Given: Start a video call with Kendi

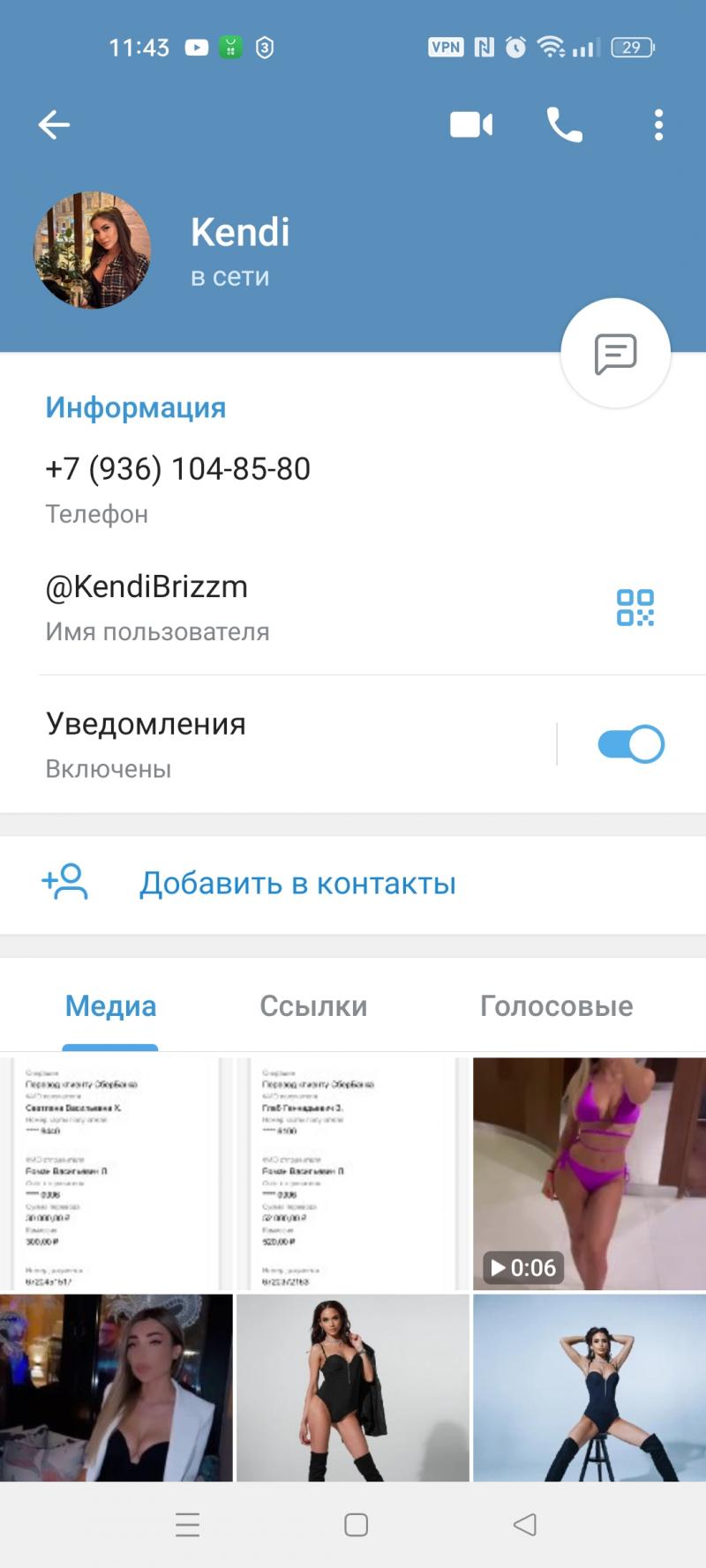Looking at the screenshot, I should tap(471, 125).
